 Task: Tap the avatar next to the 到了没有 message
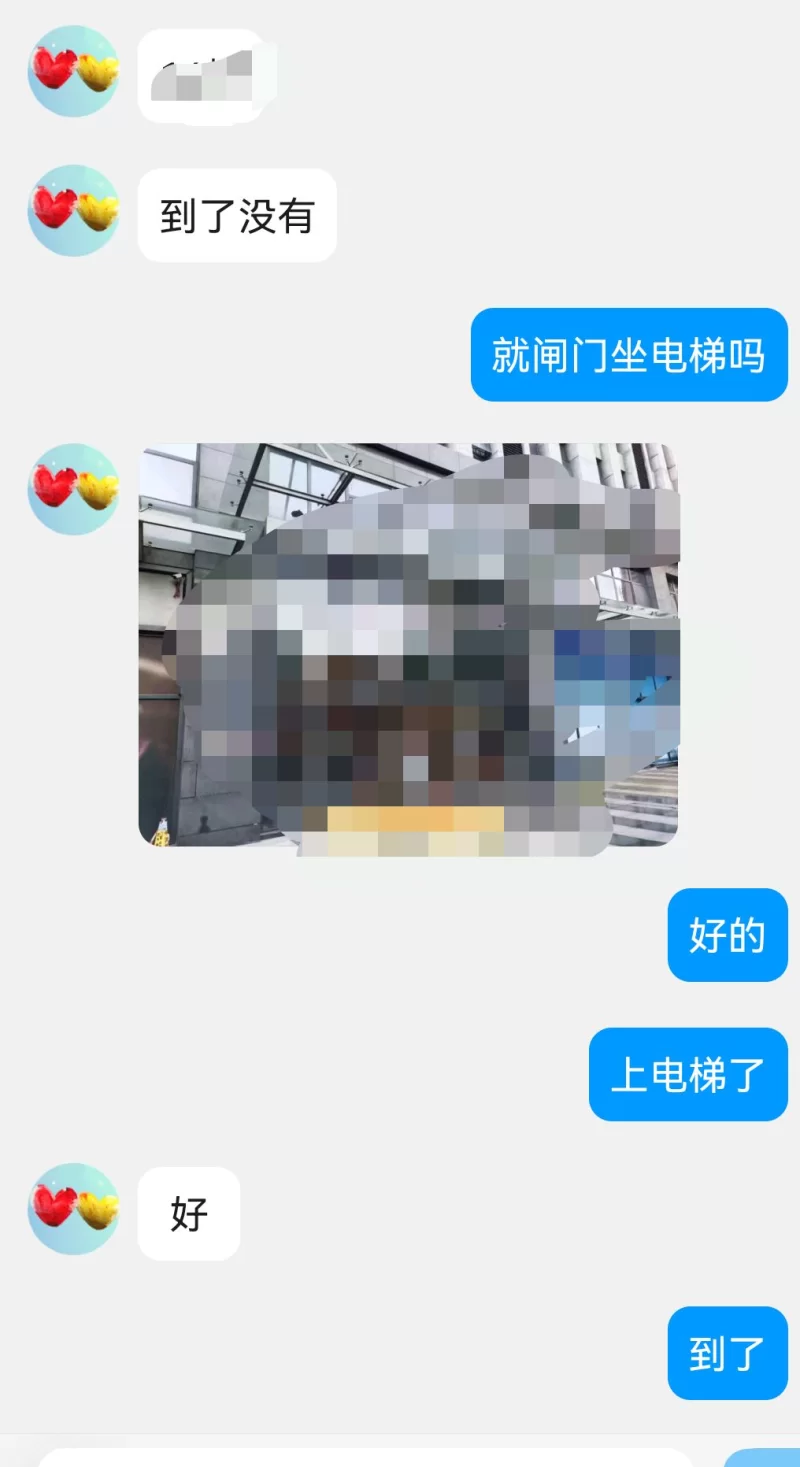click(x=74, y=211)
